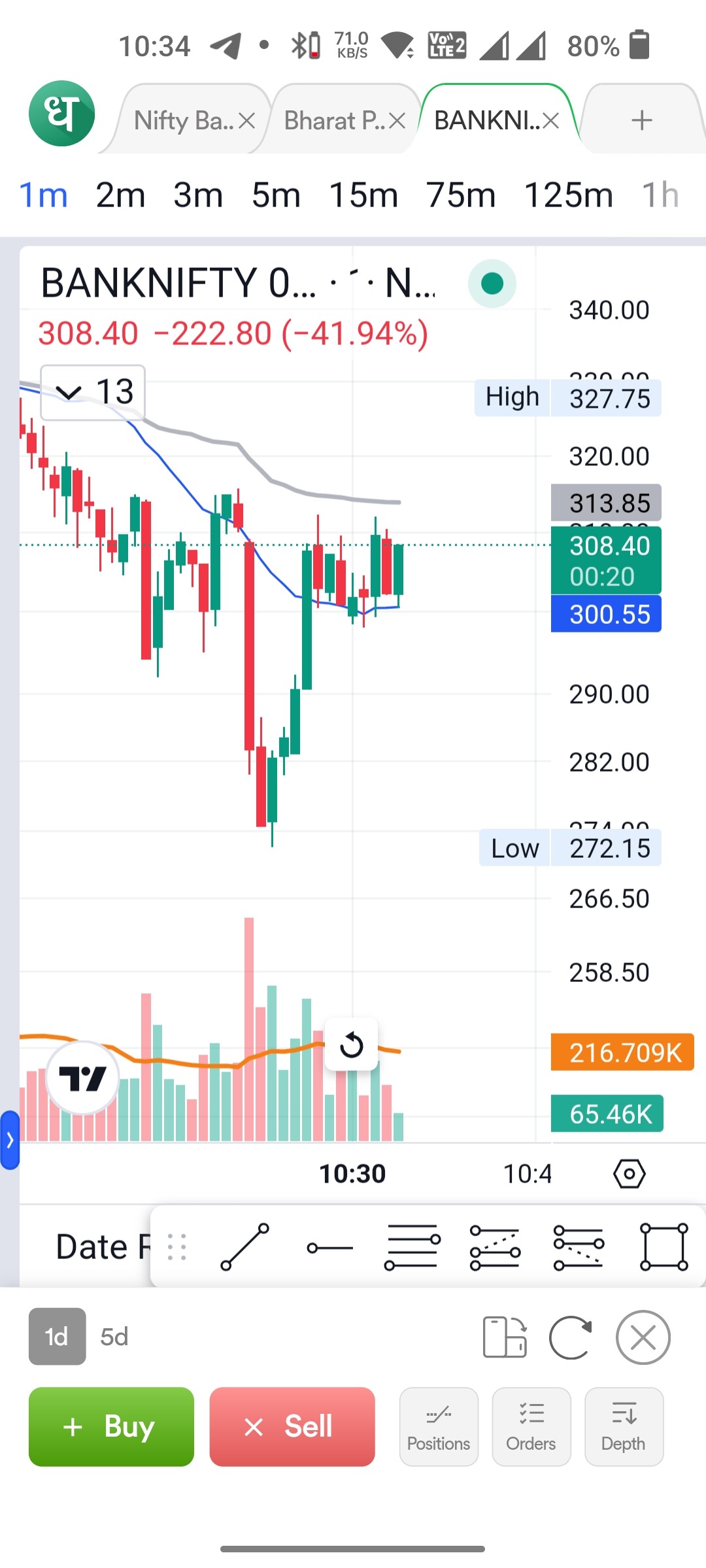Select the rectangle drawing tool
The width and height of the screenshot is (706, 1568).
(x=664, y=1247)
